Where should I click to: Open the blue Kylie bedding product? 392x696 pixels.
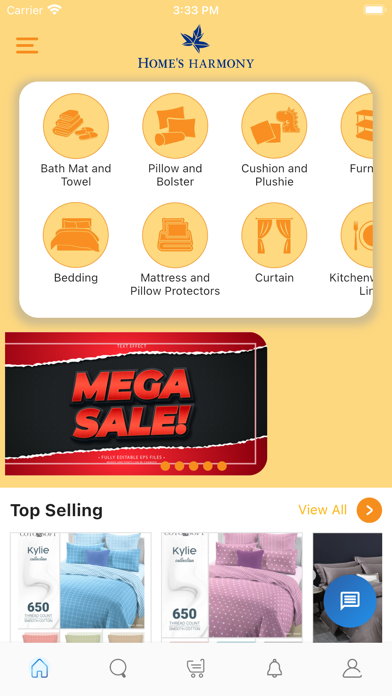point(81,587)
